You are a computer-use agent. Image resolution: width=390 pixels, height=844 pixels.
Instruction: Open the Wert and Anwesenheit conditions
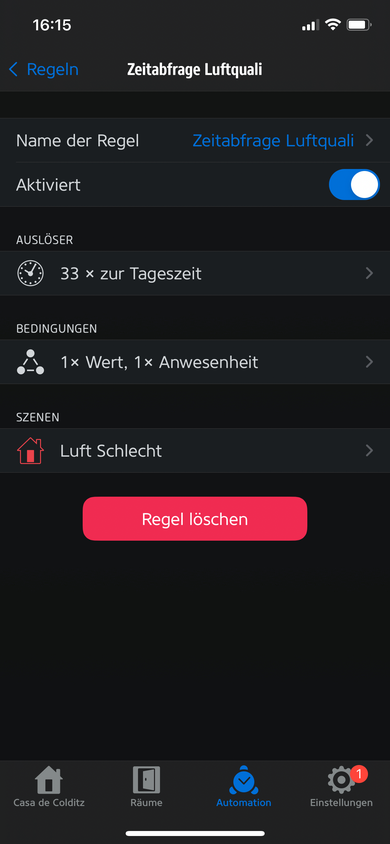click(x=195, y=362)
